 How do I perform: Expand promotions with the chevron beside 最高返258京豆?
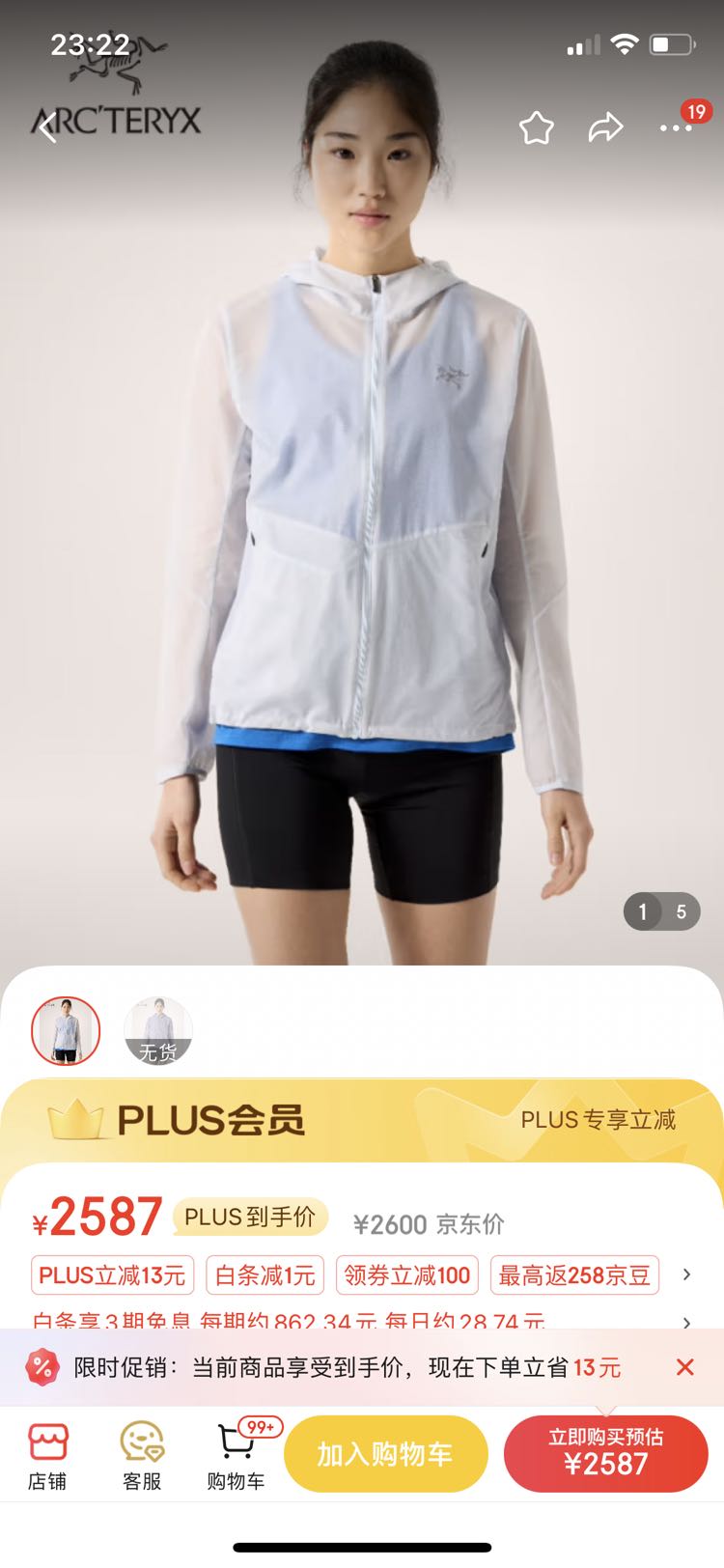686,1275
